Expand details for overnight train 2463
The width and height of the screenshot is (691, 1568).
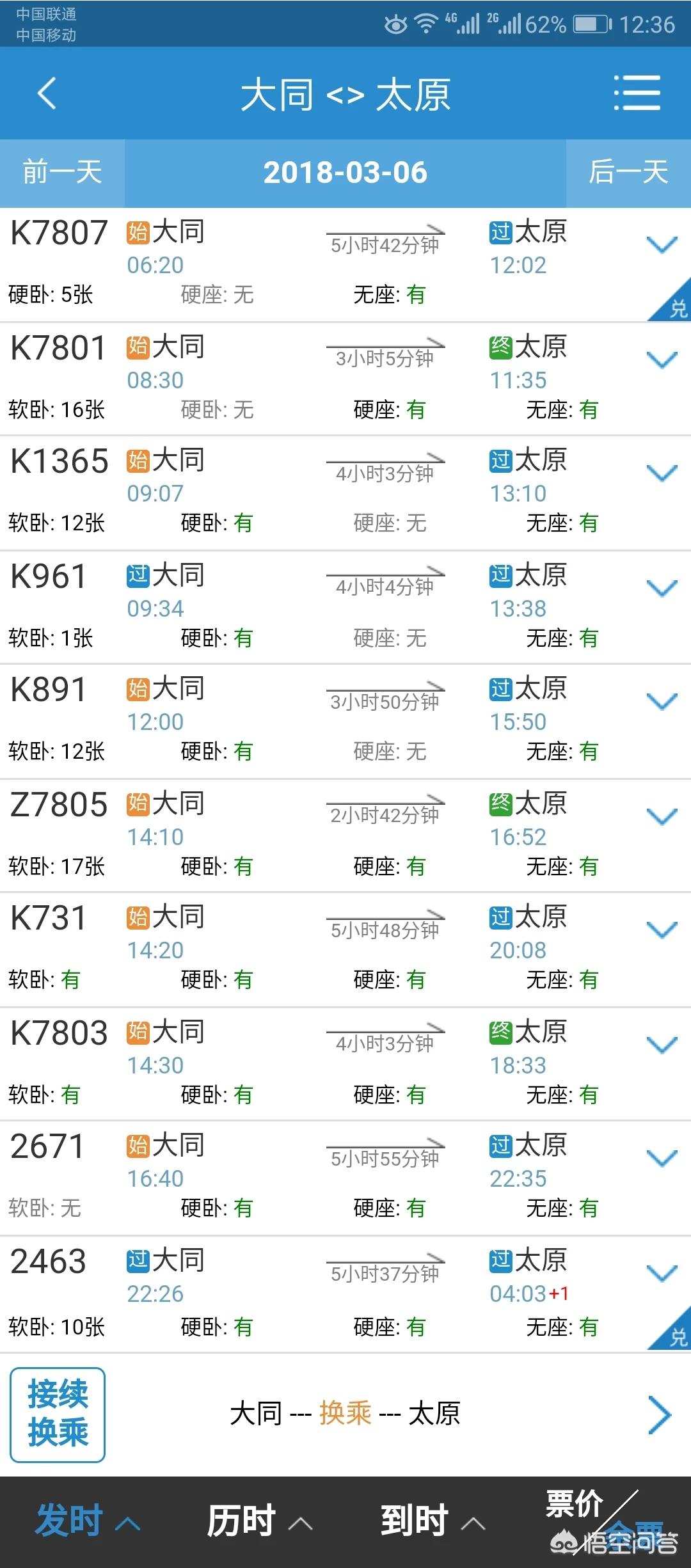pos(662,1273)
